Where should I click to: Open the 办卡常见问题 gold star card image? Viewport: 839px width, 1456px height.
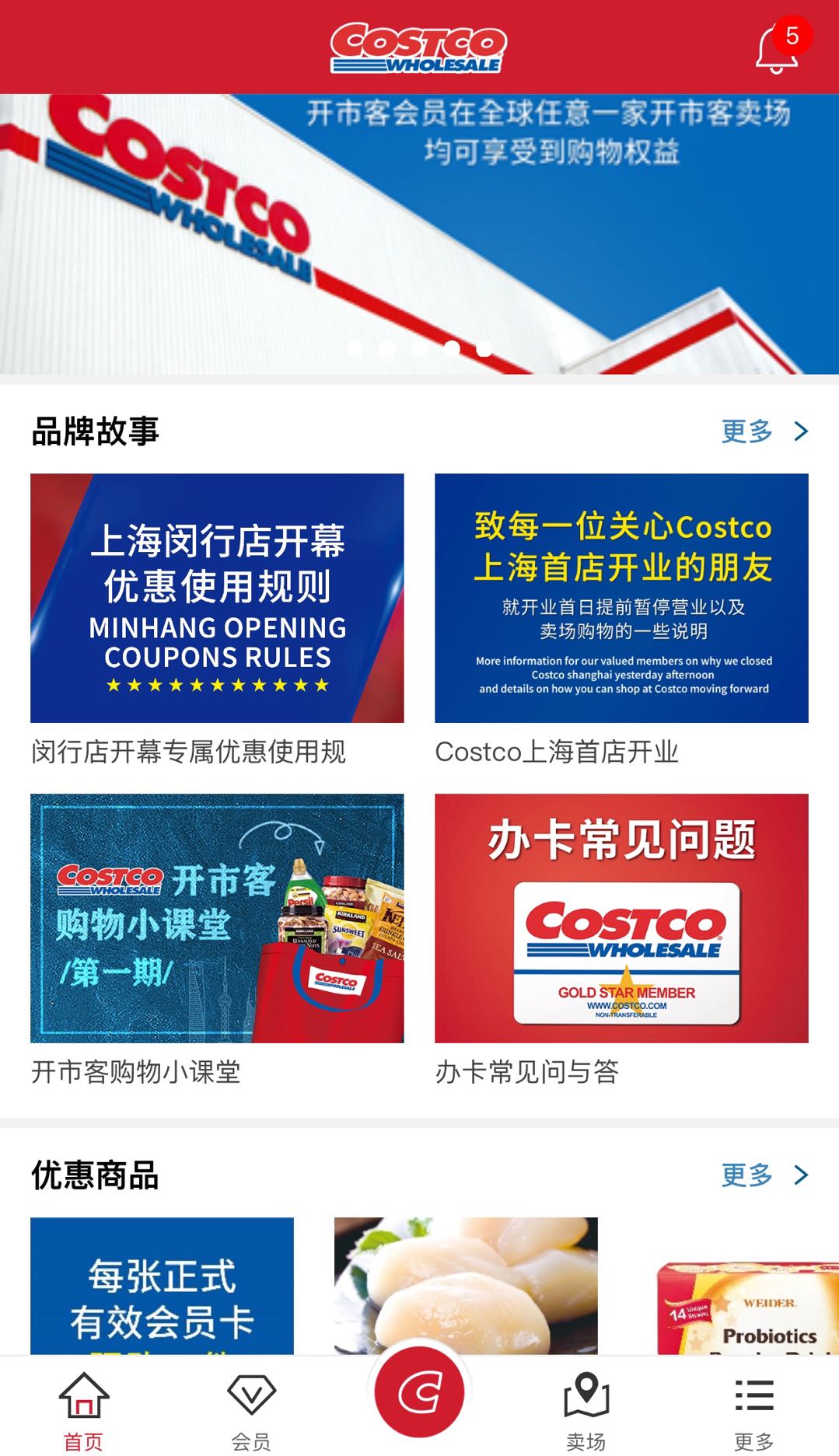click(x=622, y=920)
